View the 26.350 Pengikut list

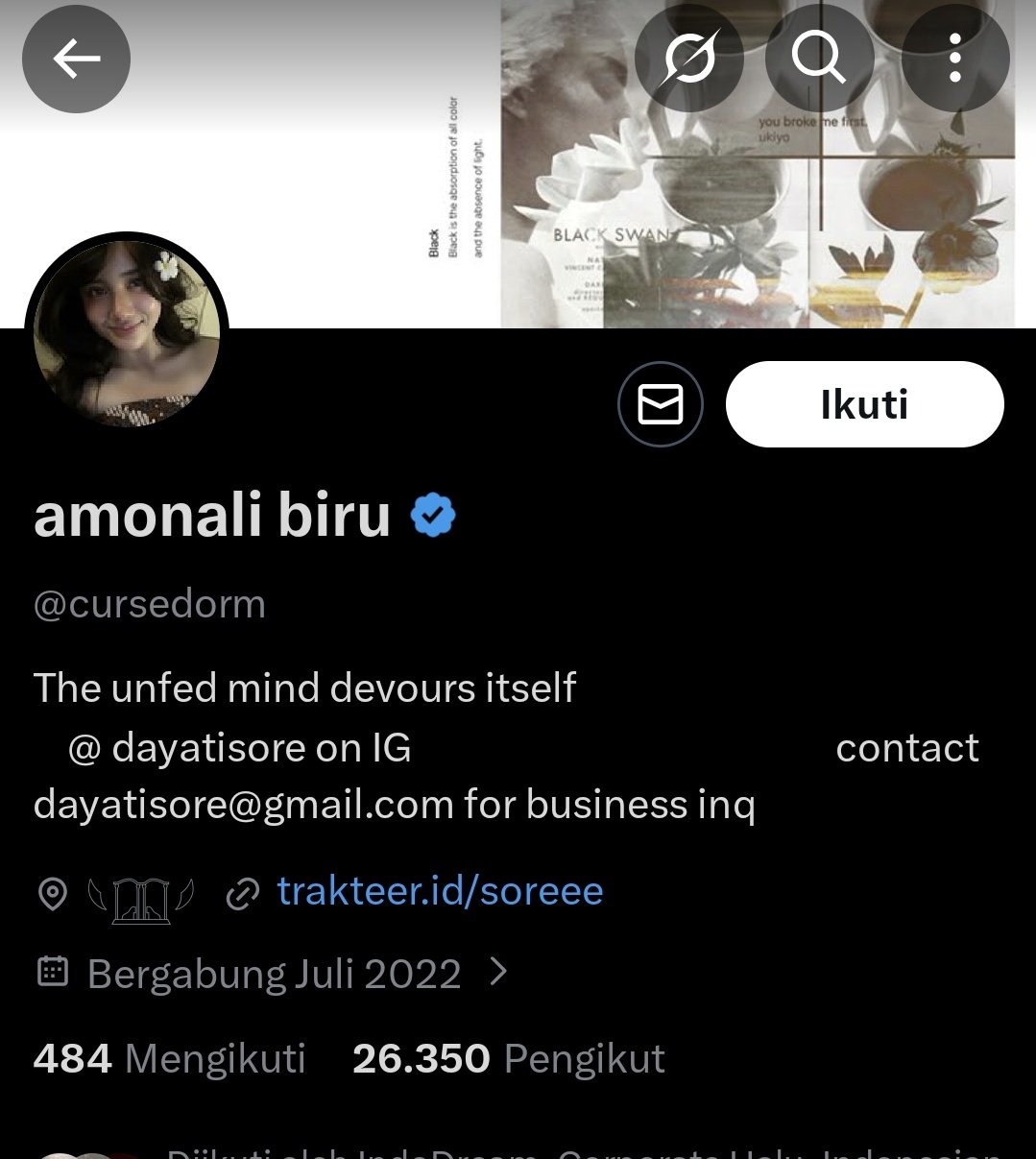click(508, 1058)
